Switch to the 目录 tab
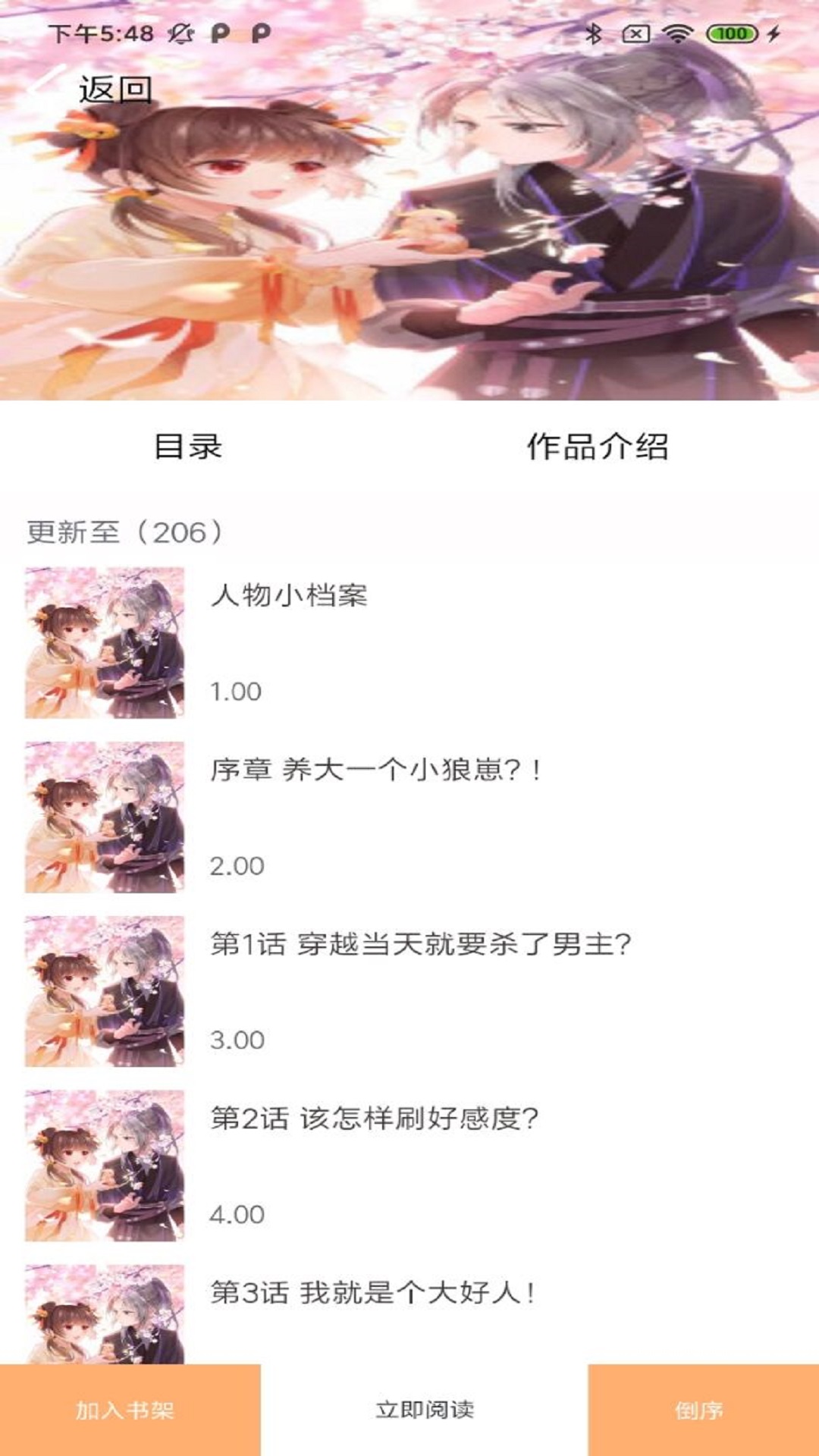This screenshot has height=1456, width=819. pos(188,447)
